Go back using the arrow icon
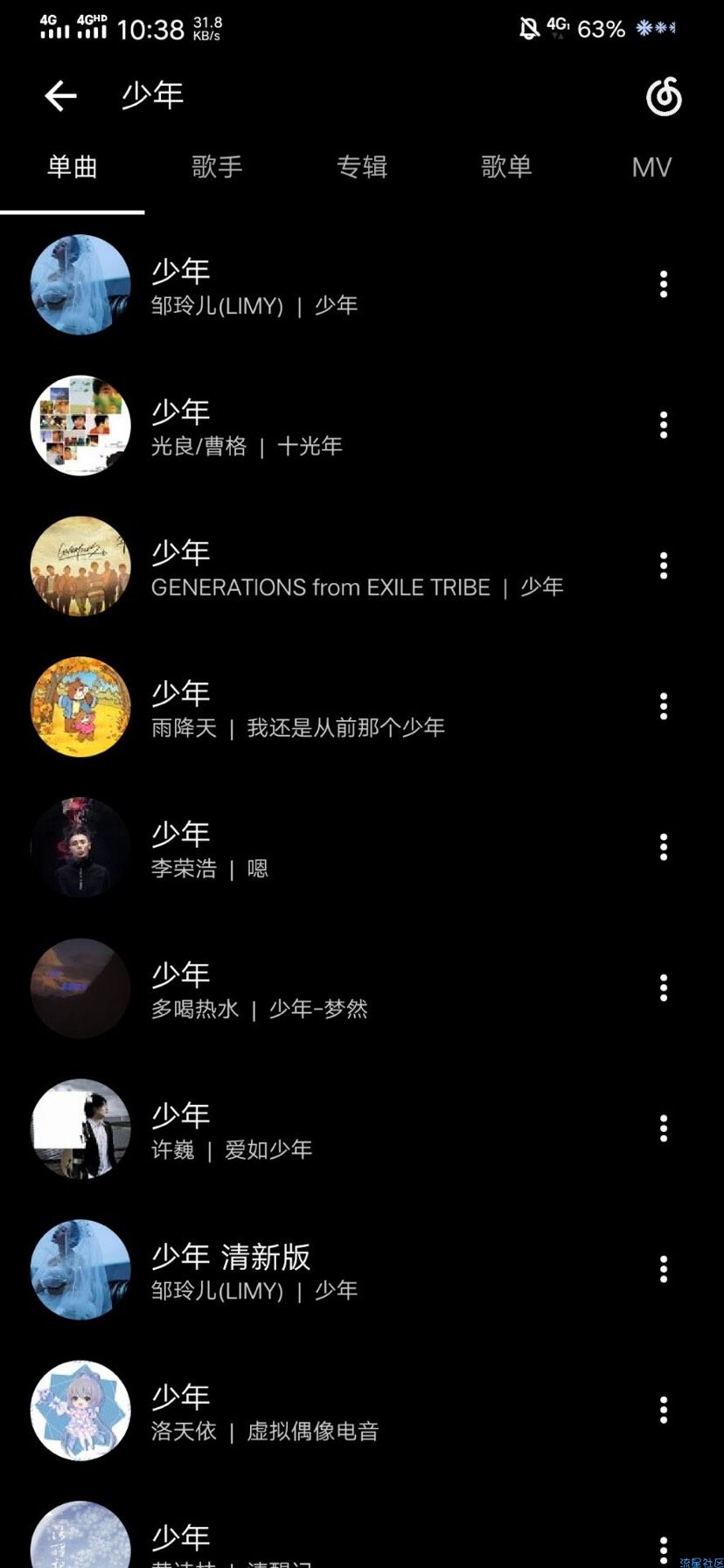 (61, 95)
